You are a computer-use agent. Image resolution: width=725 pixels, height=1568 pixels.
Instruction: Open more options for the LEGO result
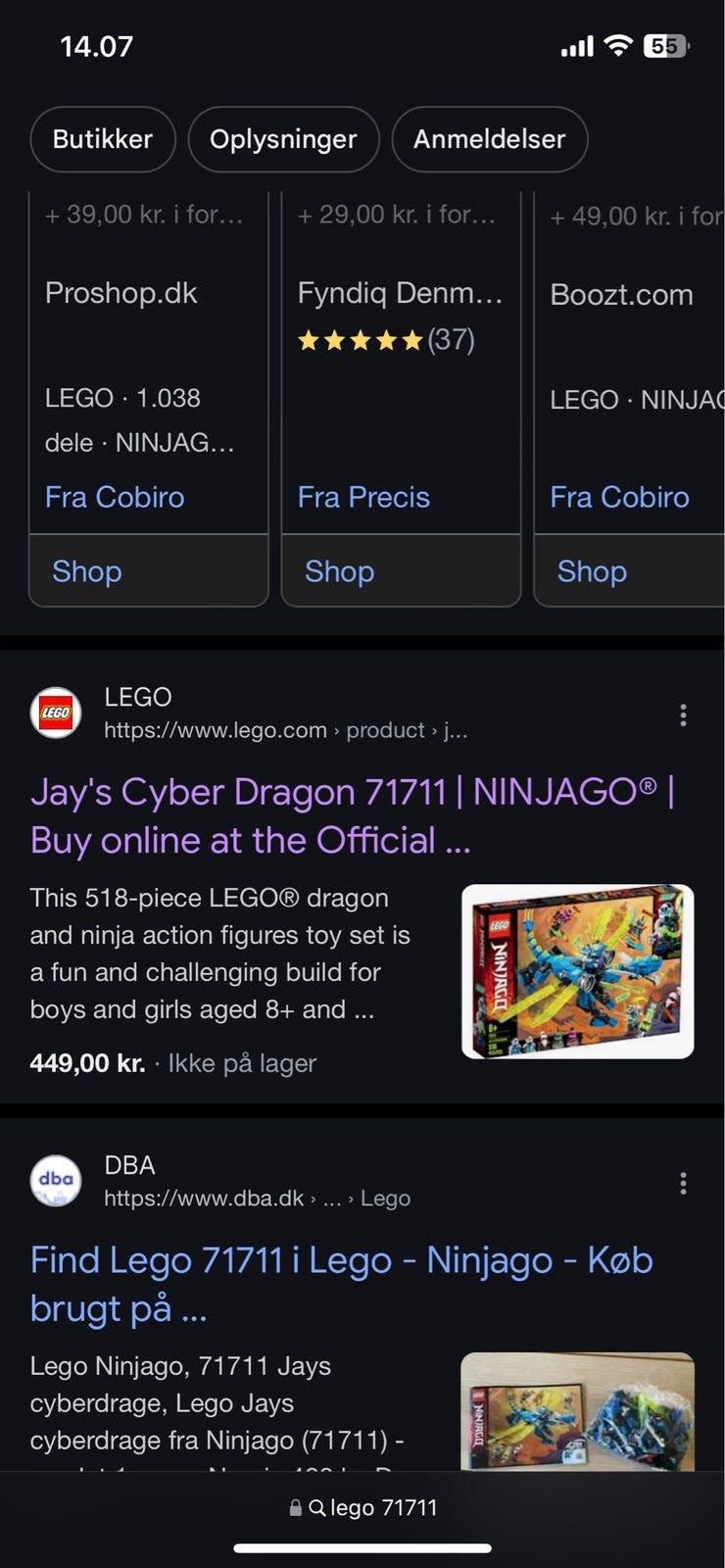coord(683,715)
